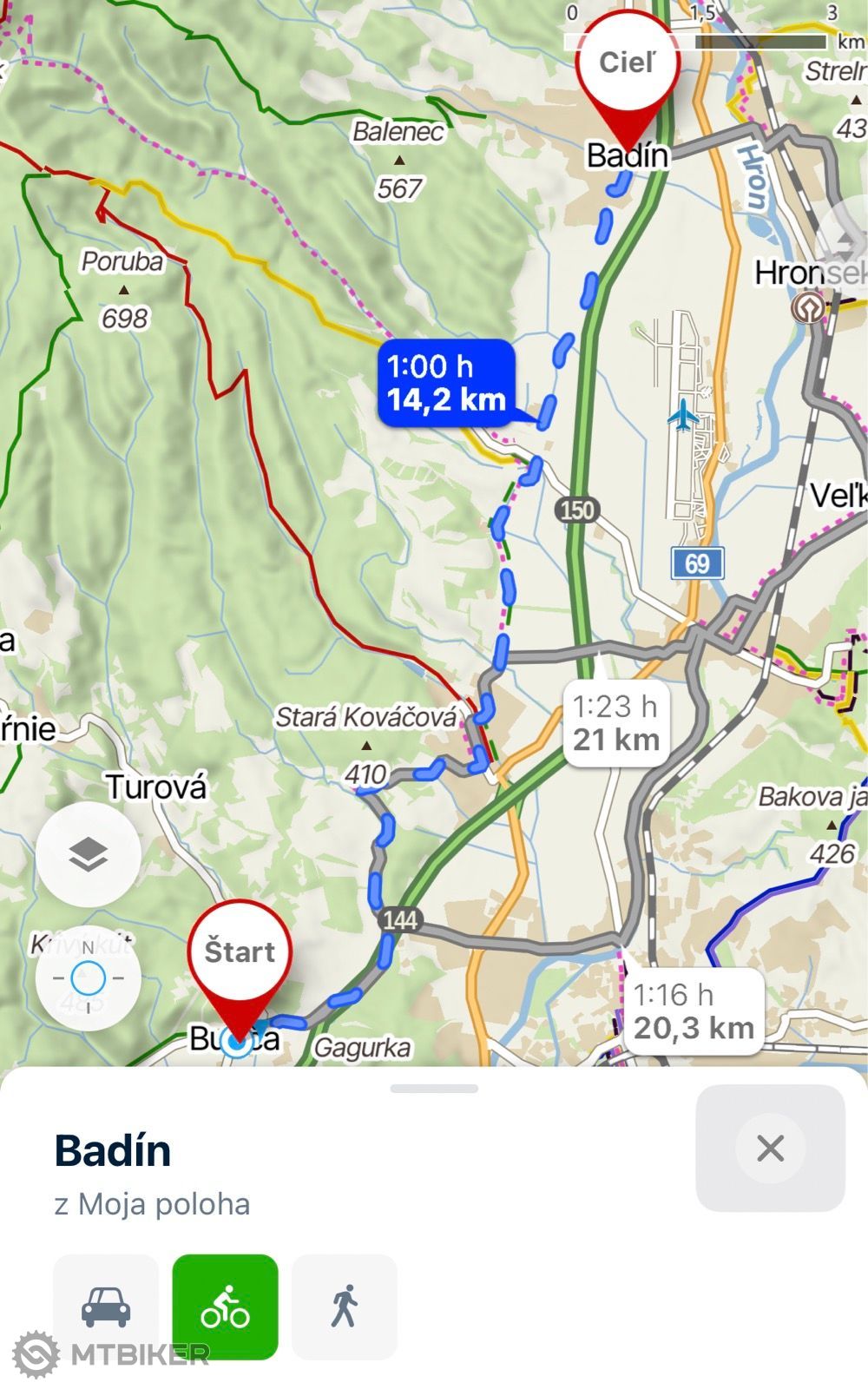Tap the panel drag handle
This screenshot has height=1389, width=868.
click(x=434, y=1089)
